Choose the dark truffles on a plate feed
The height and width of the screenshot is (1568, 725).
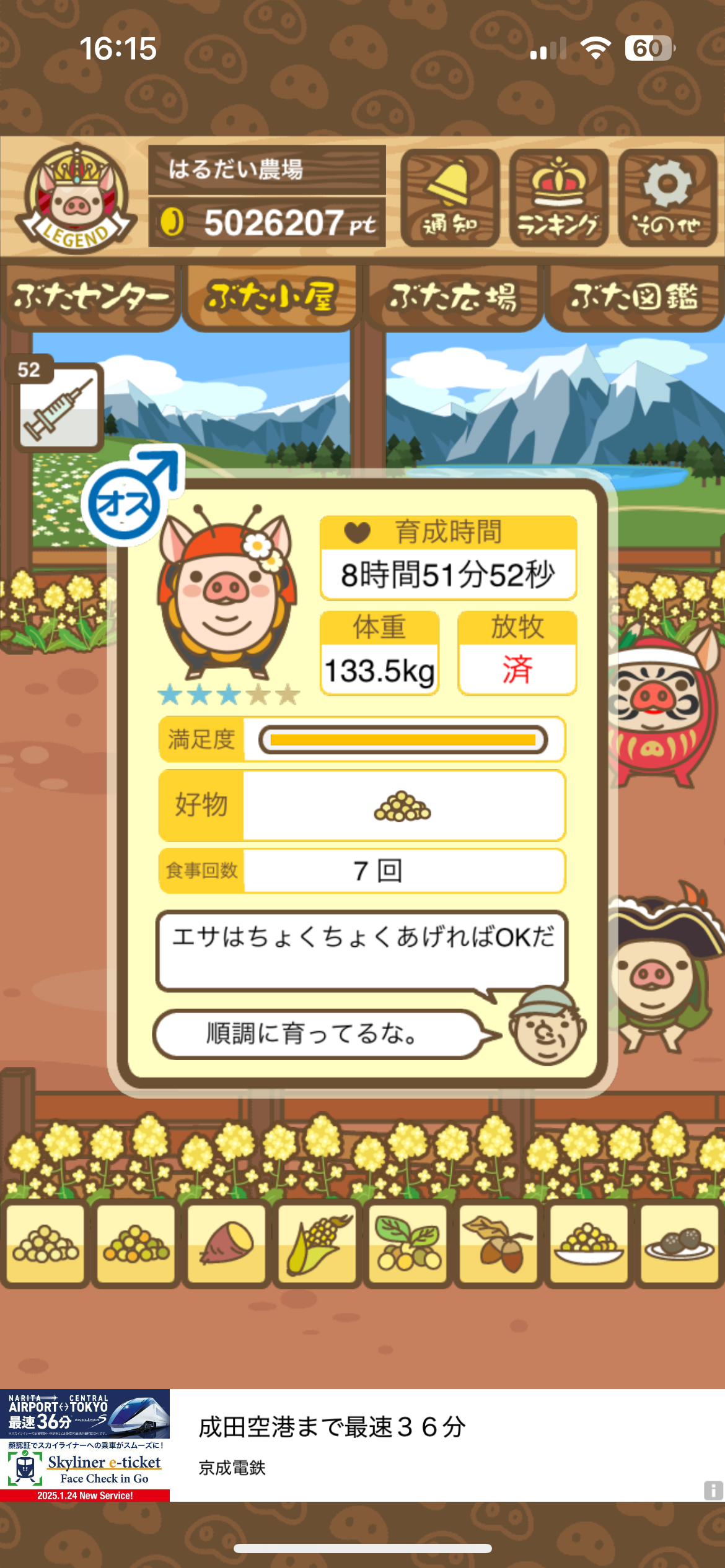coord(679,1244)
